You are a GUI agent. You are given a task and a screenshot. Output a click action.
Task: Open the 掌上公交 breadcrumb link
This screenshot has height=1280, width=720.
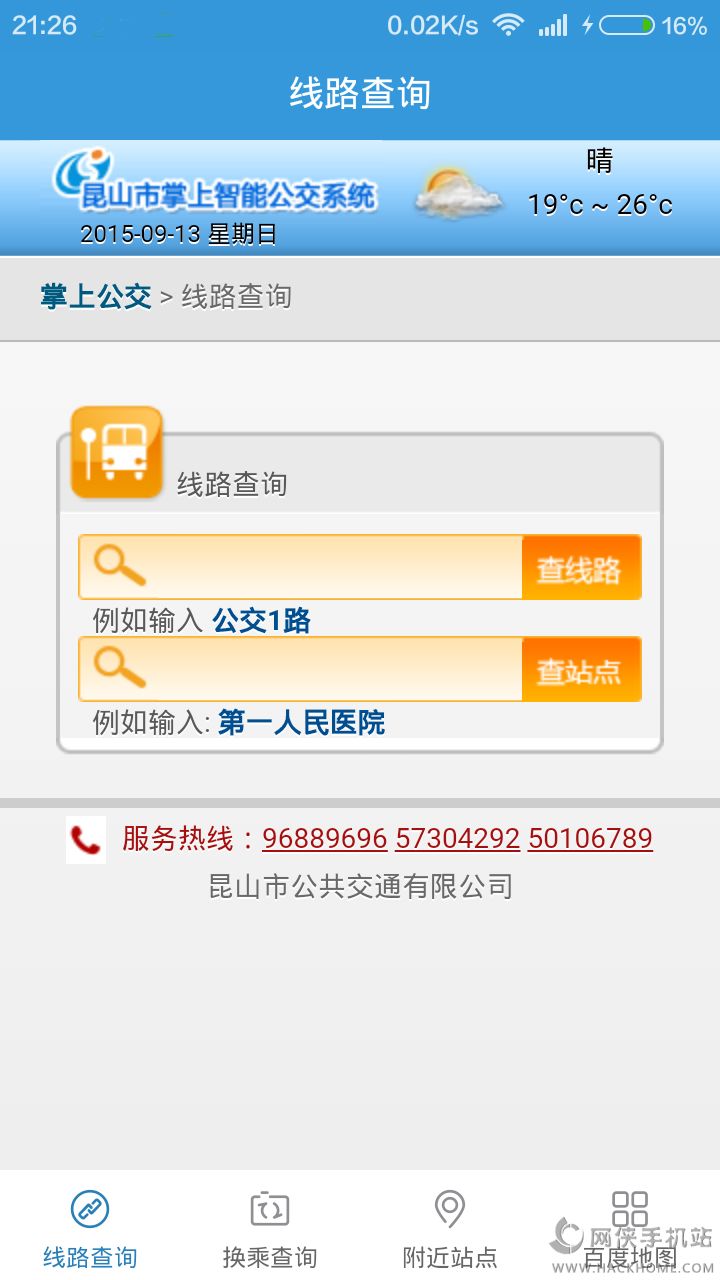pyautogui.click(x=96, y=297)
